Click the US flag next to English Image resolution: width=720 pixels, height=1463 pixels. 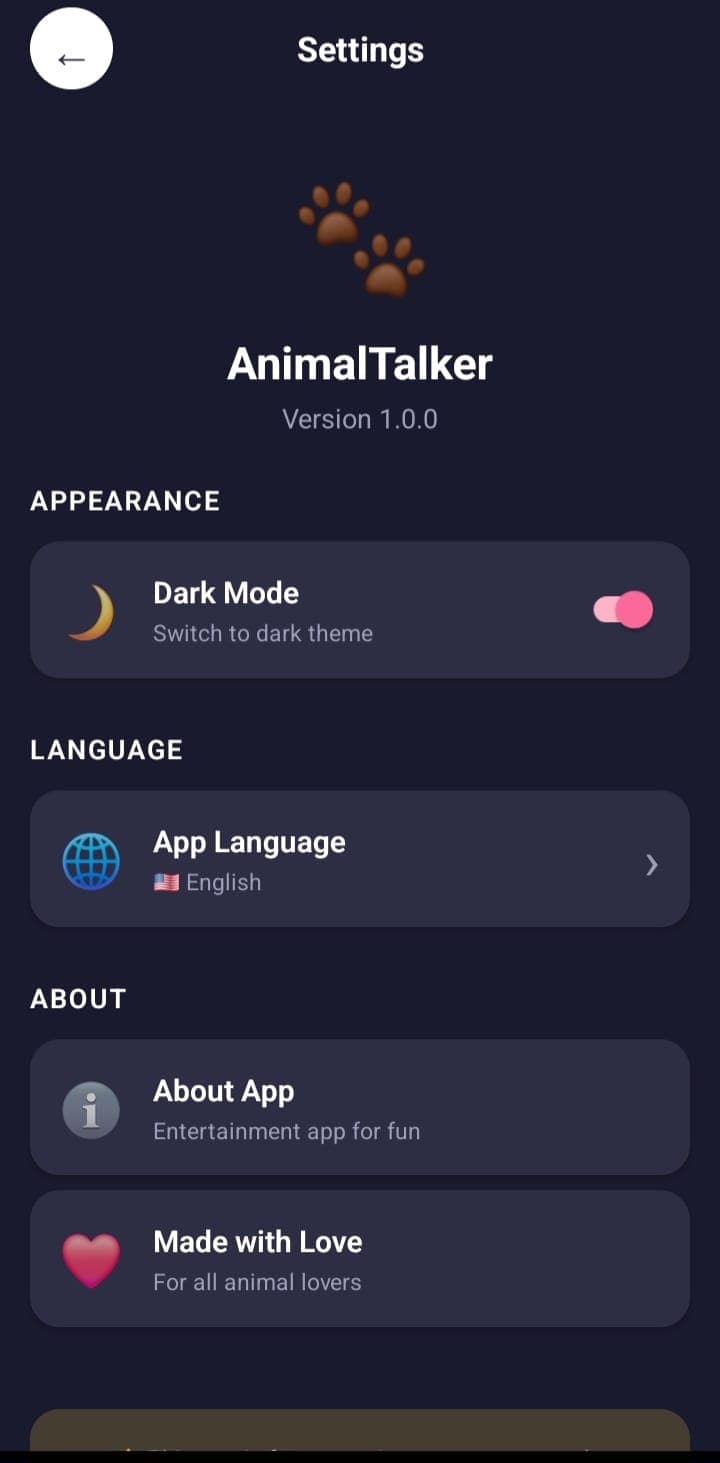(166, 881)
